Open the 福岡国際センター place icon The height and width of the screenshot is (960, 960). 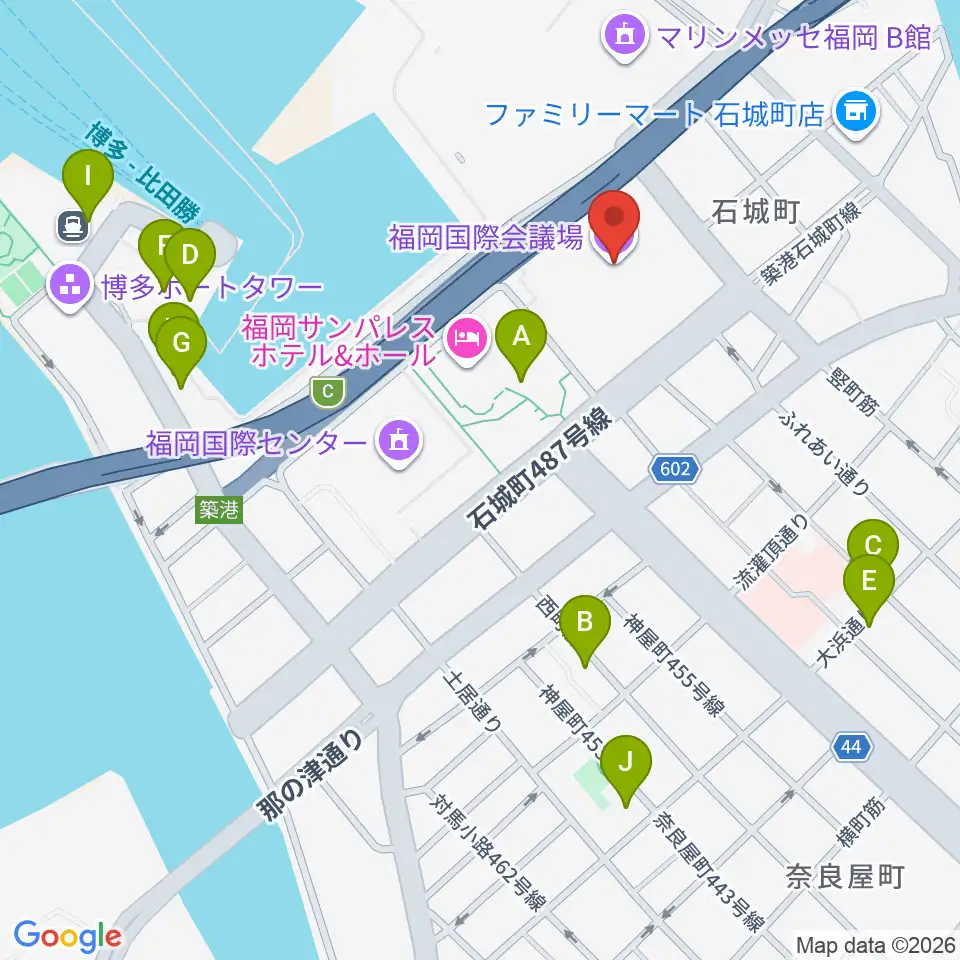pos(400,442)
